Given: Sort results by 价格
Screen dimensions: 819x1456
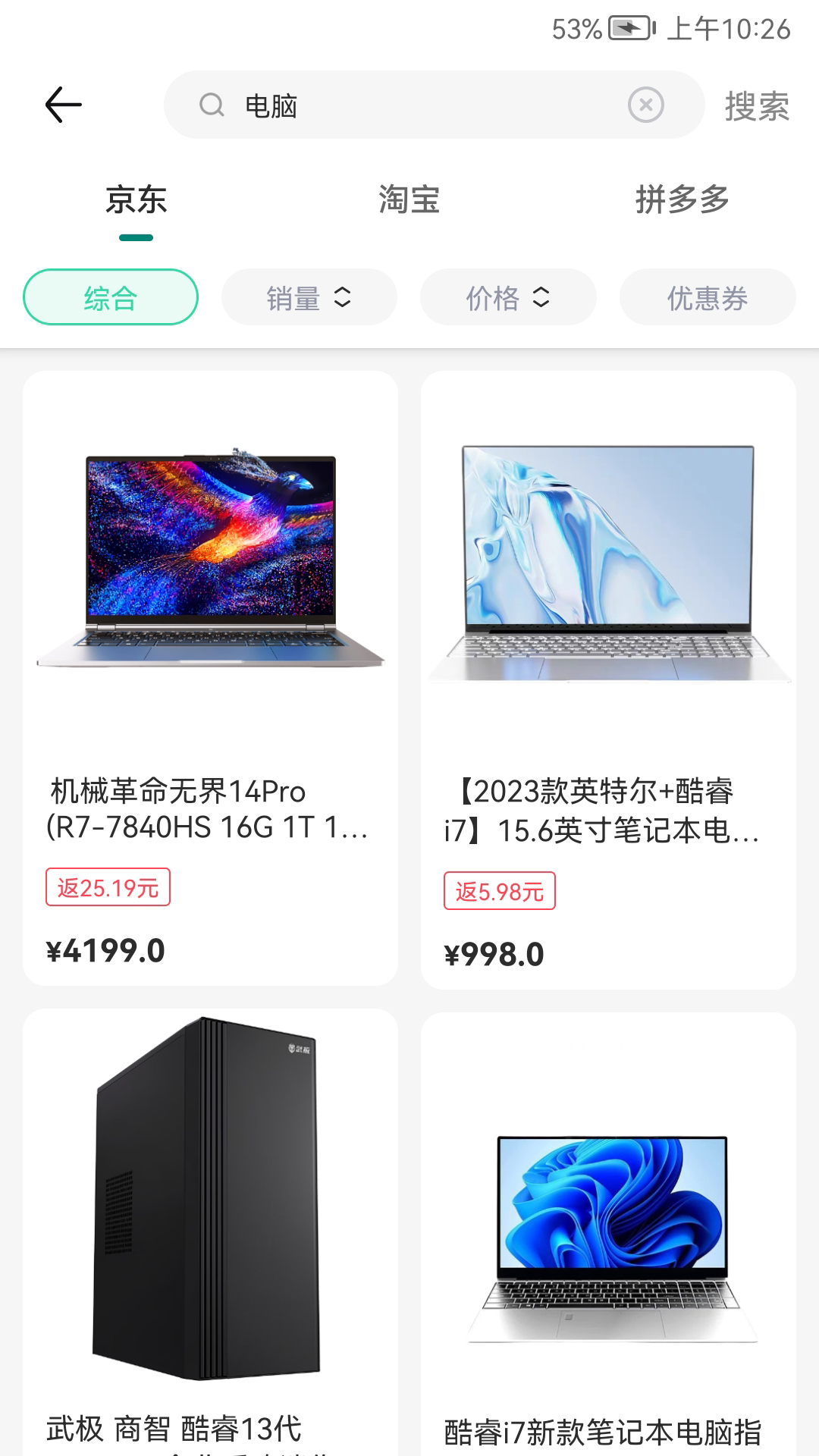Looking at the screenshot, I should pyautogui.click(x=507, y=297).
